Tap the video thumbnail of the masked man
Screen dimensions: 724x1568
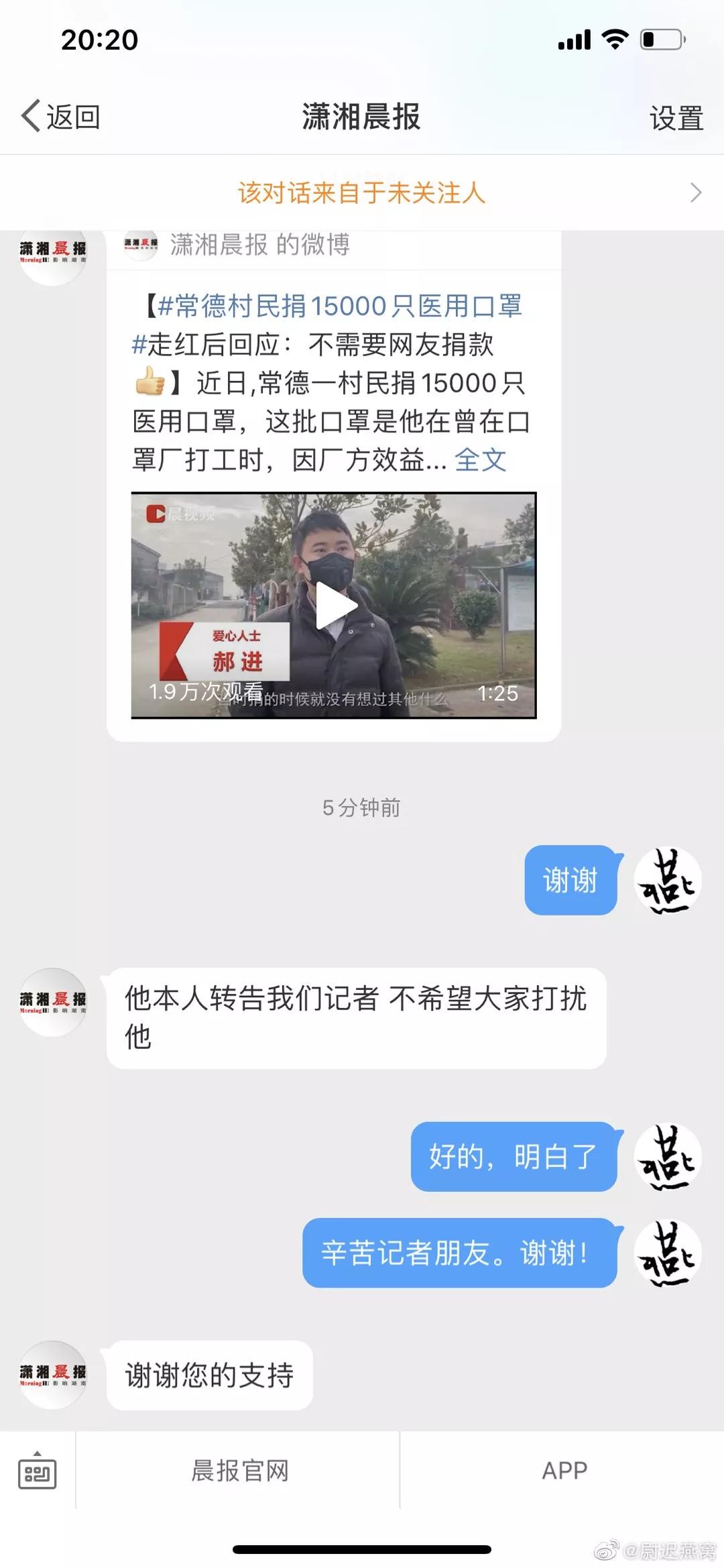[x=334, y=603]
